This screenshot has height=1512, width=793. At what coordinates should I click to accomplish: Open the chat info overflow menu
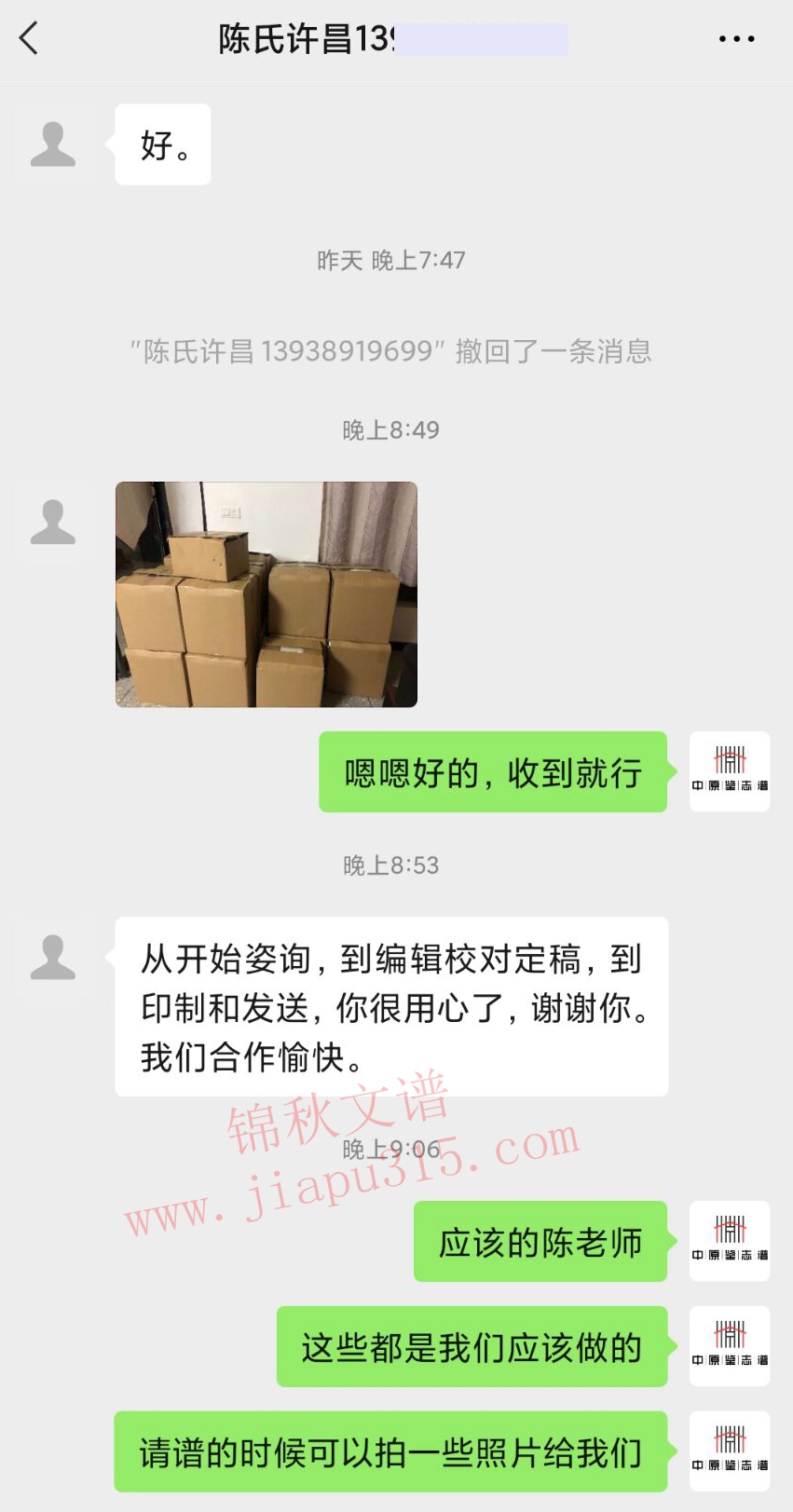[x=736, y=39]
